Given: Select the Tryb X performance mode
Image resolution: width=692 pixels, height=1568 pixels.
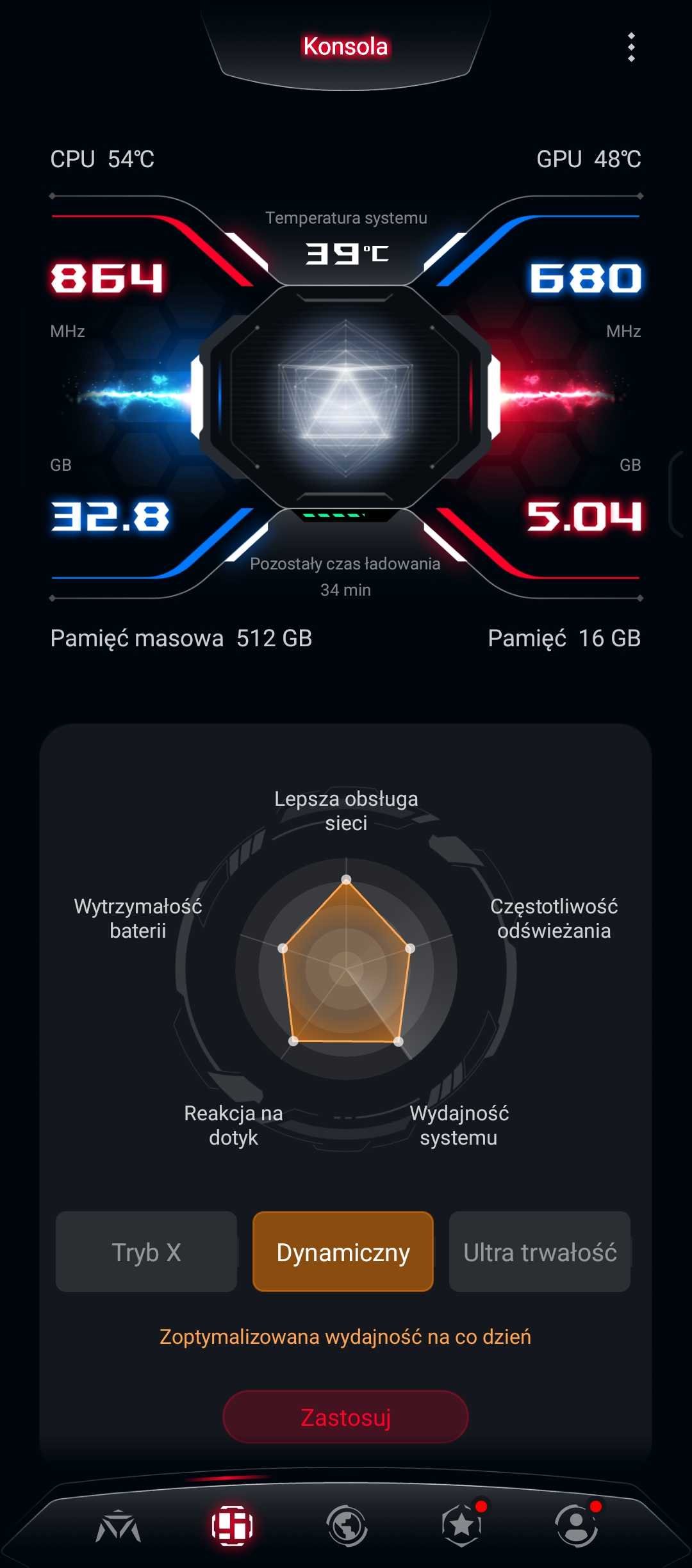Looking at the screenshot, I should coord(146,1252).
